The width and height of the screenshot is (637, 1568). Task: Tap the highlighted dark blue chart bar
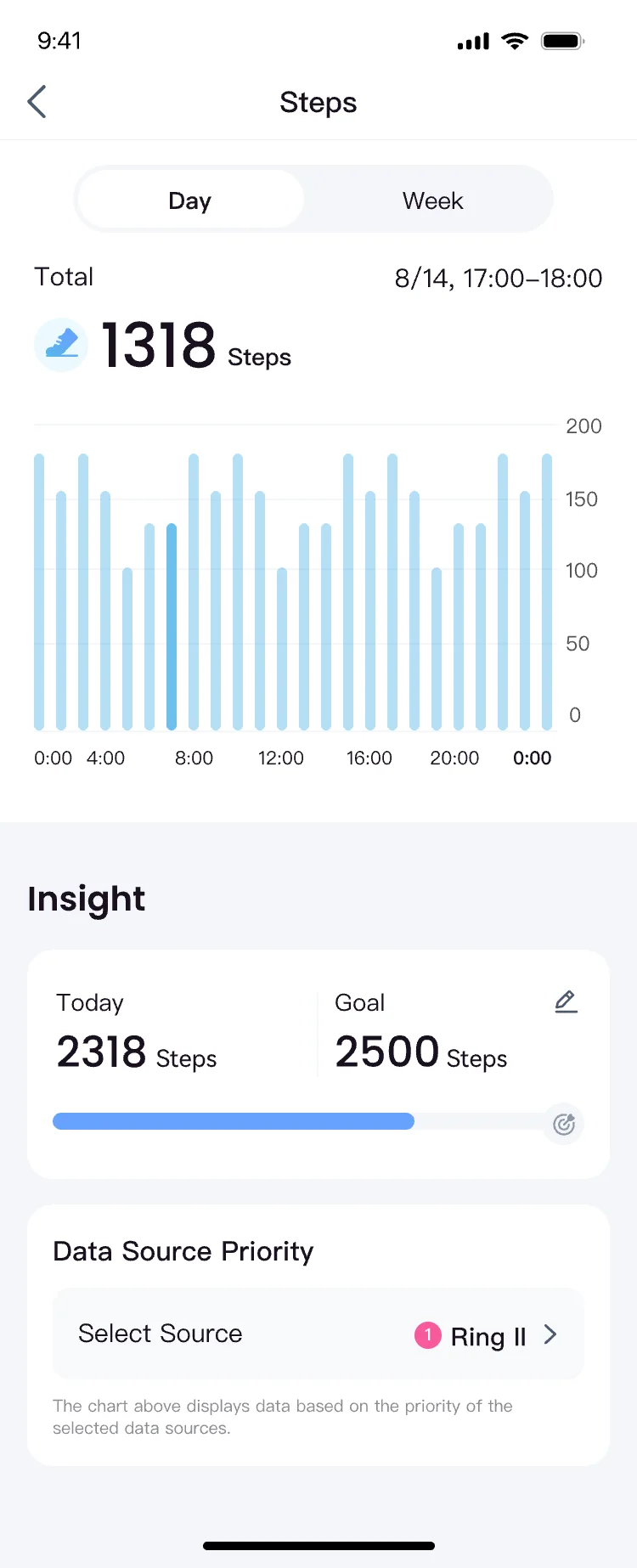coord(172,627)
